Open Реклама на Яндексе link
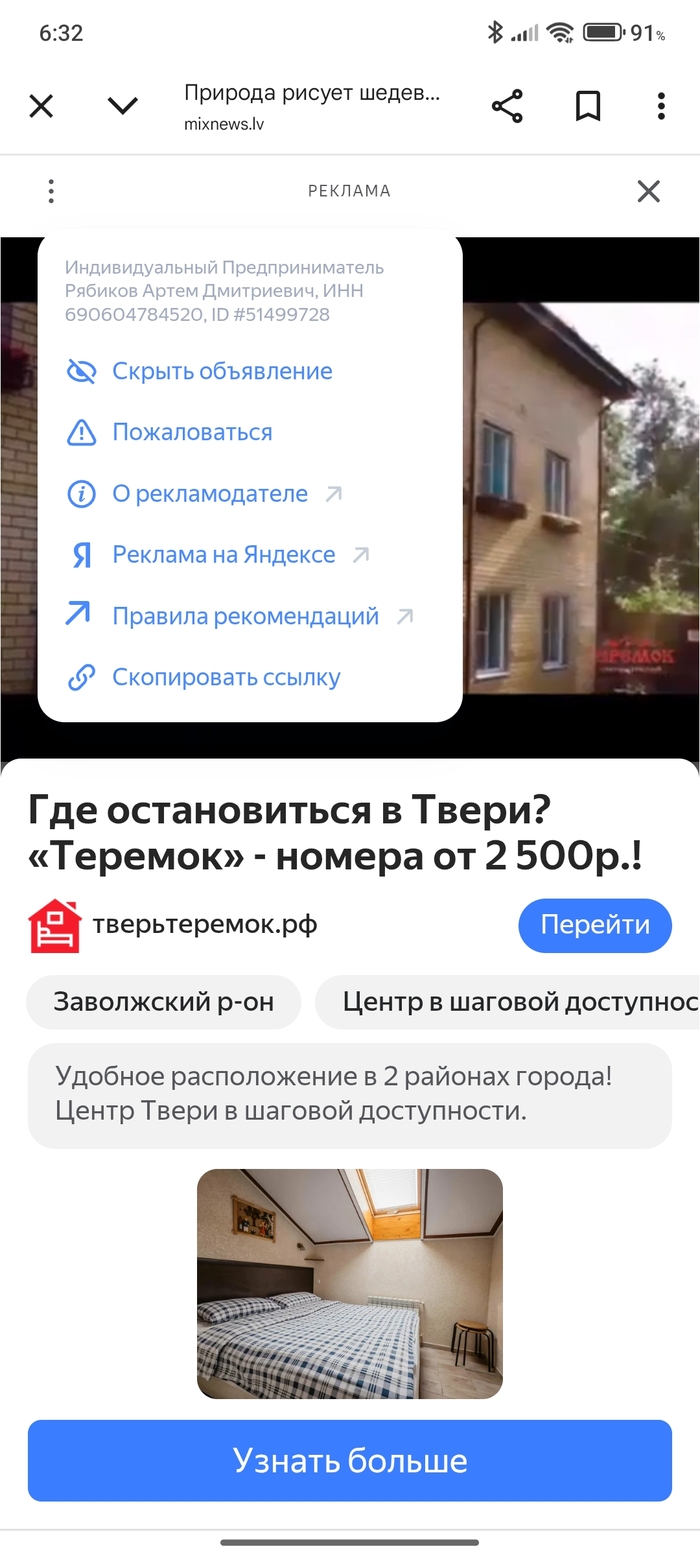 (x=224, y=555)
